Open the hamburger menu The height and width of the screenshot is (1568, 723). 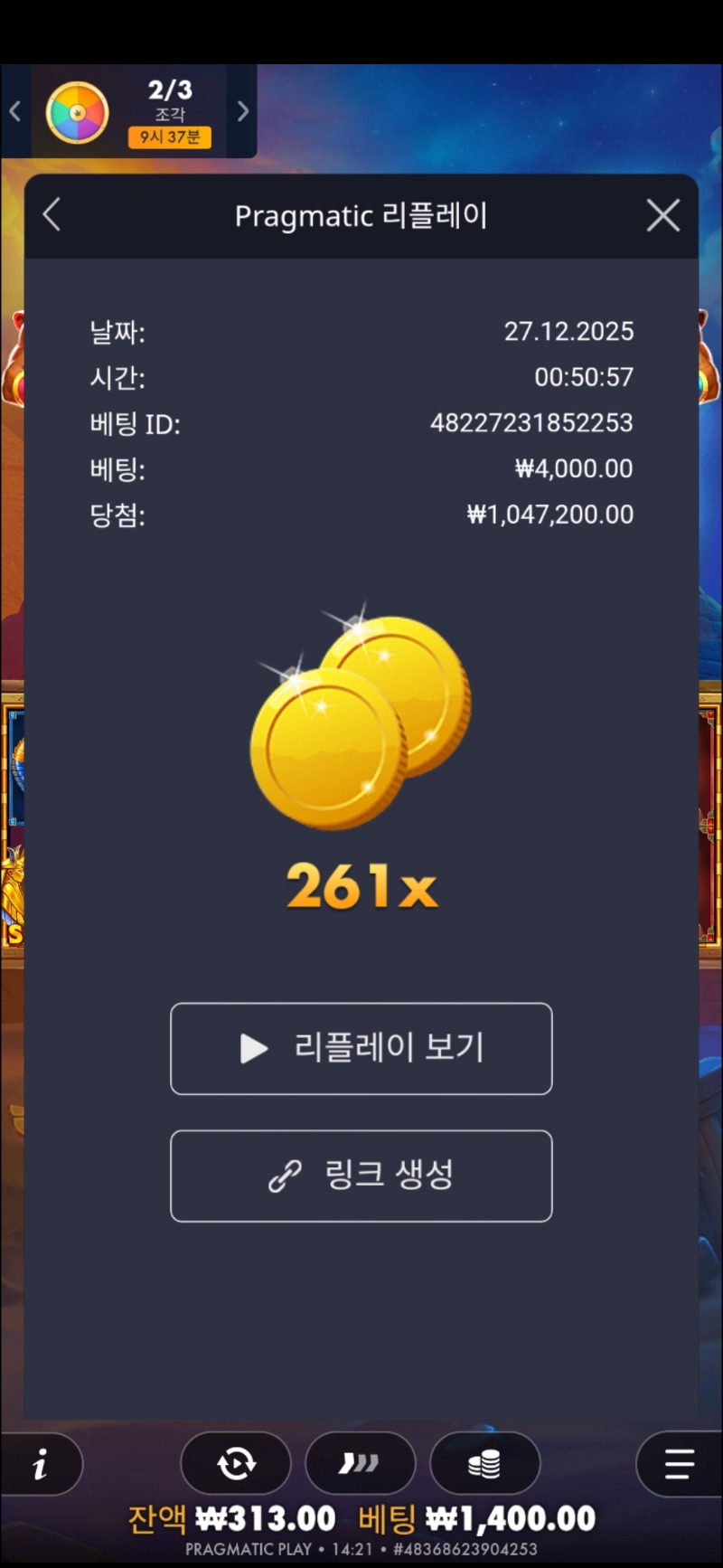pos(679,1463)
